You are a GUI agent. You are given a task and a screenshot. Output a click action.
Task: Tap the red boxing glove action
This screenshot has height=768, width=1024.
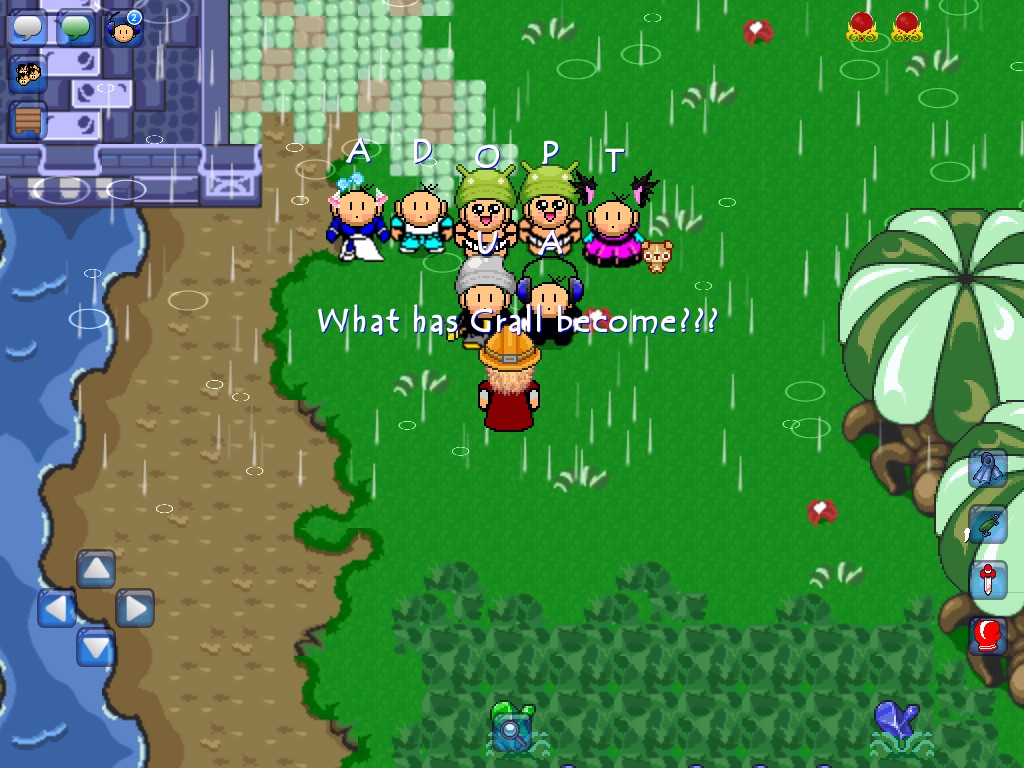coord(987,636)
